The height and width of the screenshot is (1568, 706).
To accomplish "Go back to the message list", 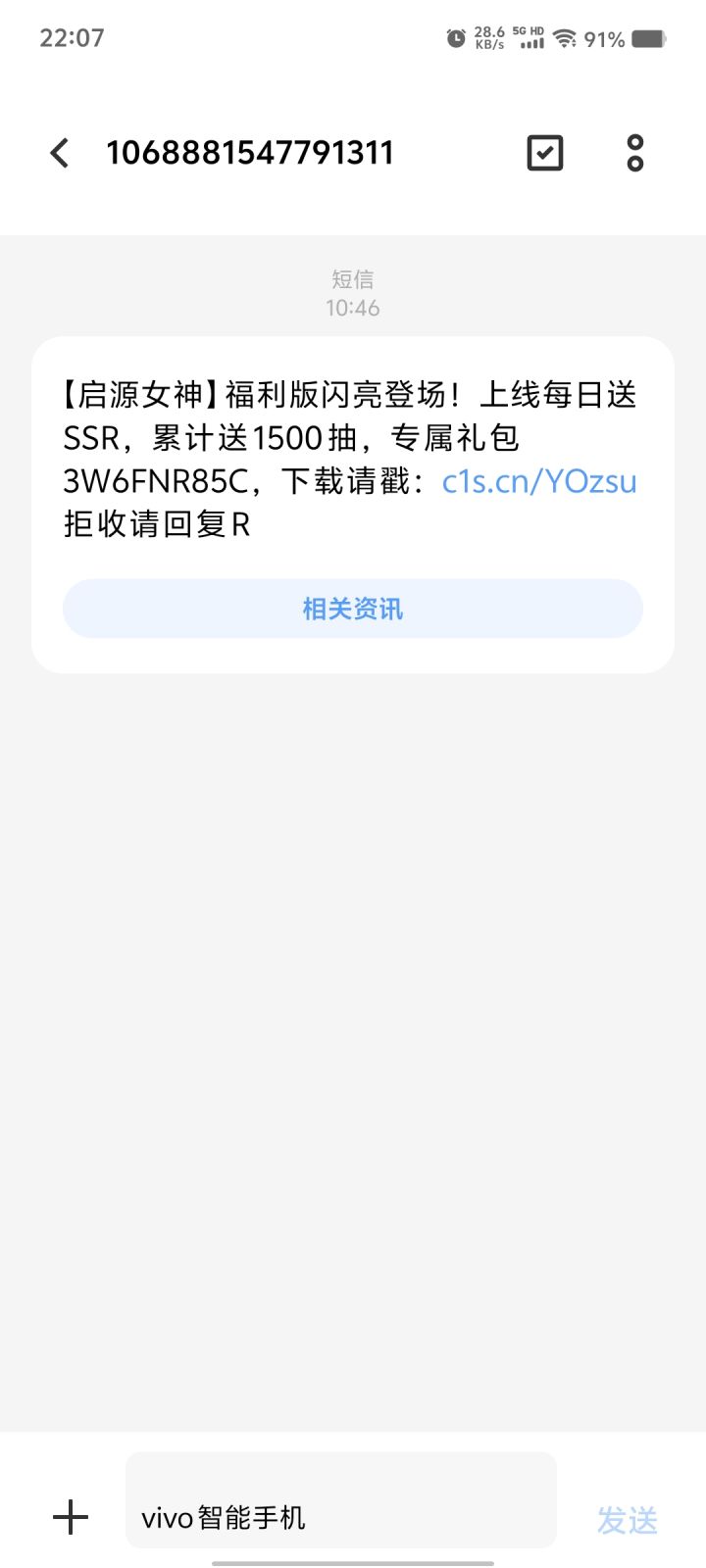I will pos(60,153).
